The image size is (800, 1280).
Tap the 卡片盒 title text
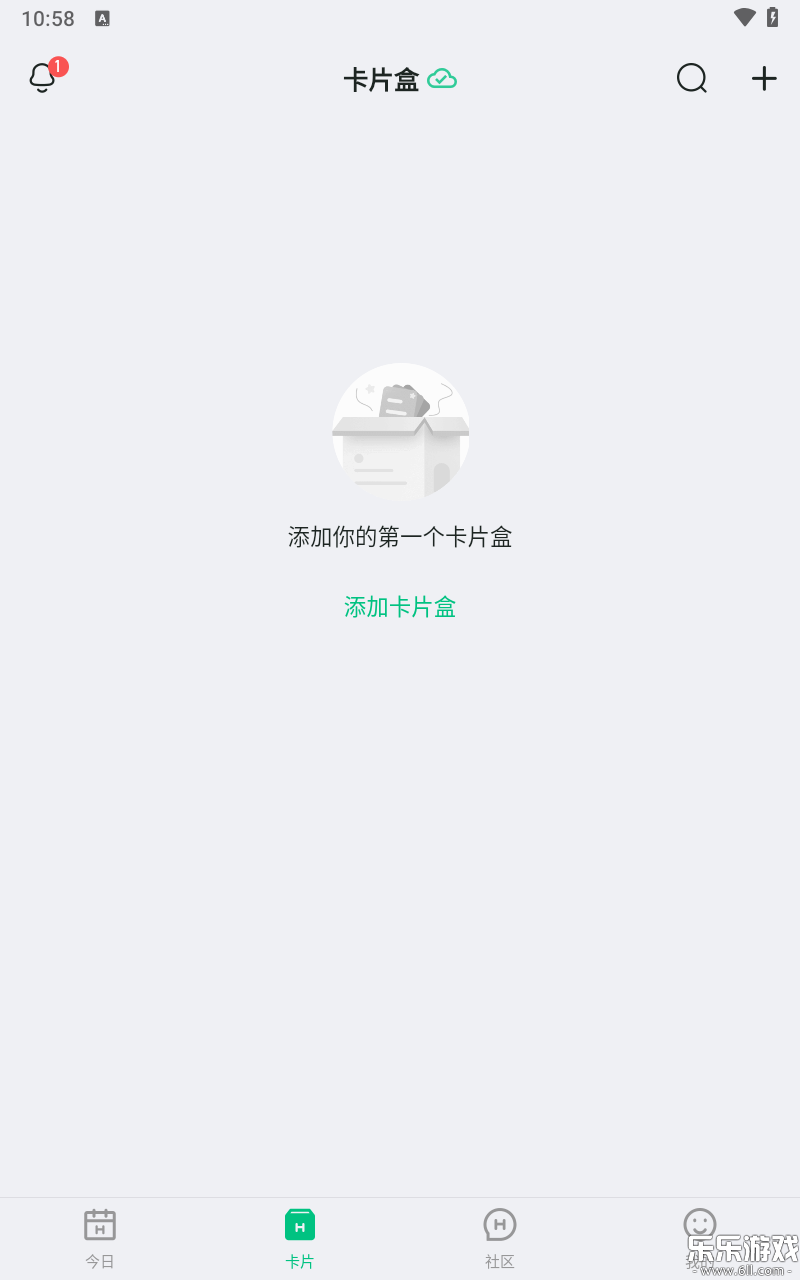(x=380, y=79)
